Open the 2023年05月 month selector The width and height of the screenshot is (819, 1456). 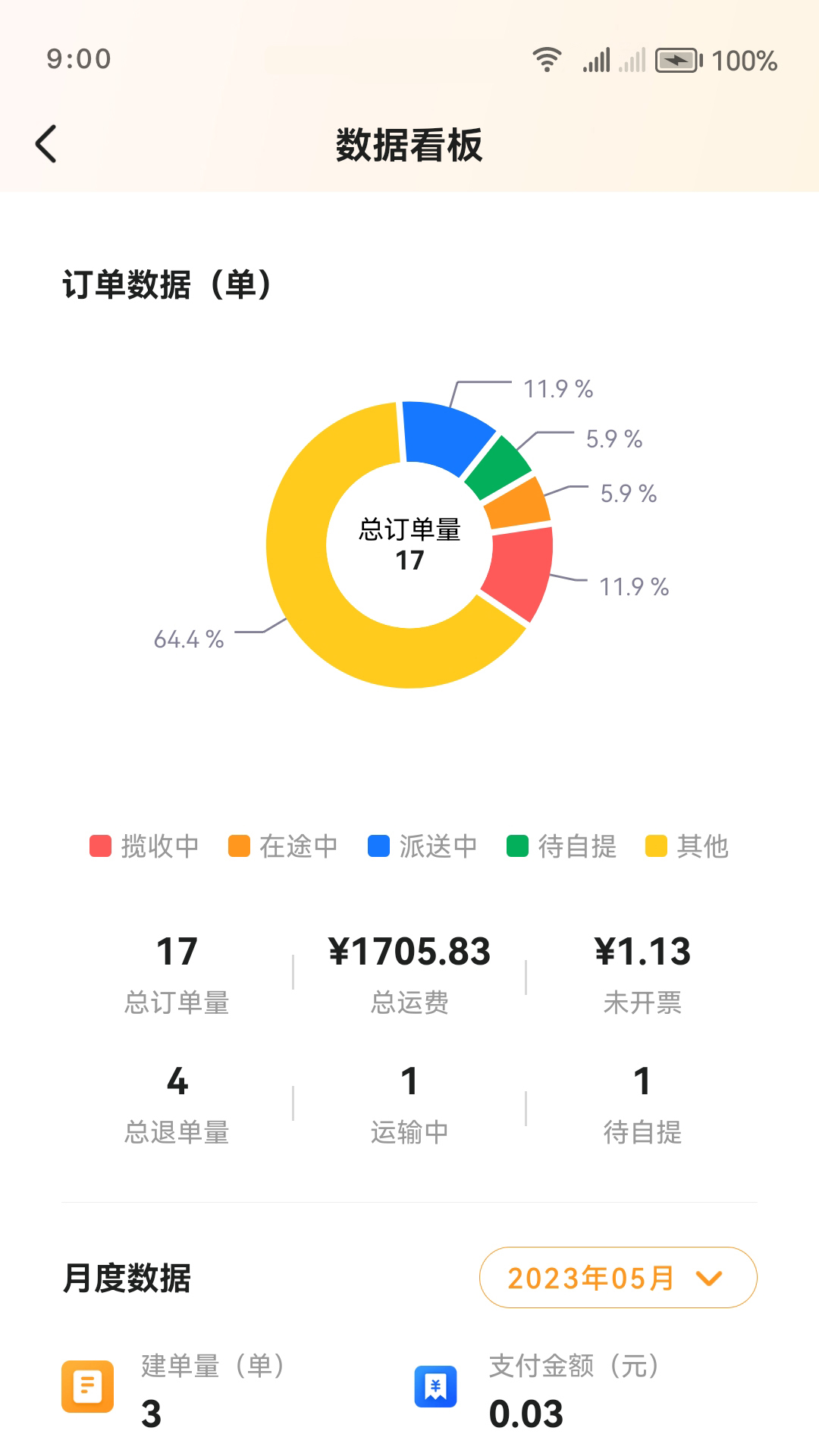point(617,1276)
